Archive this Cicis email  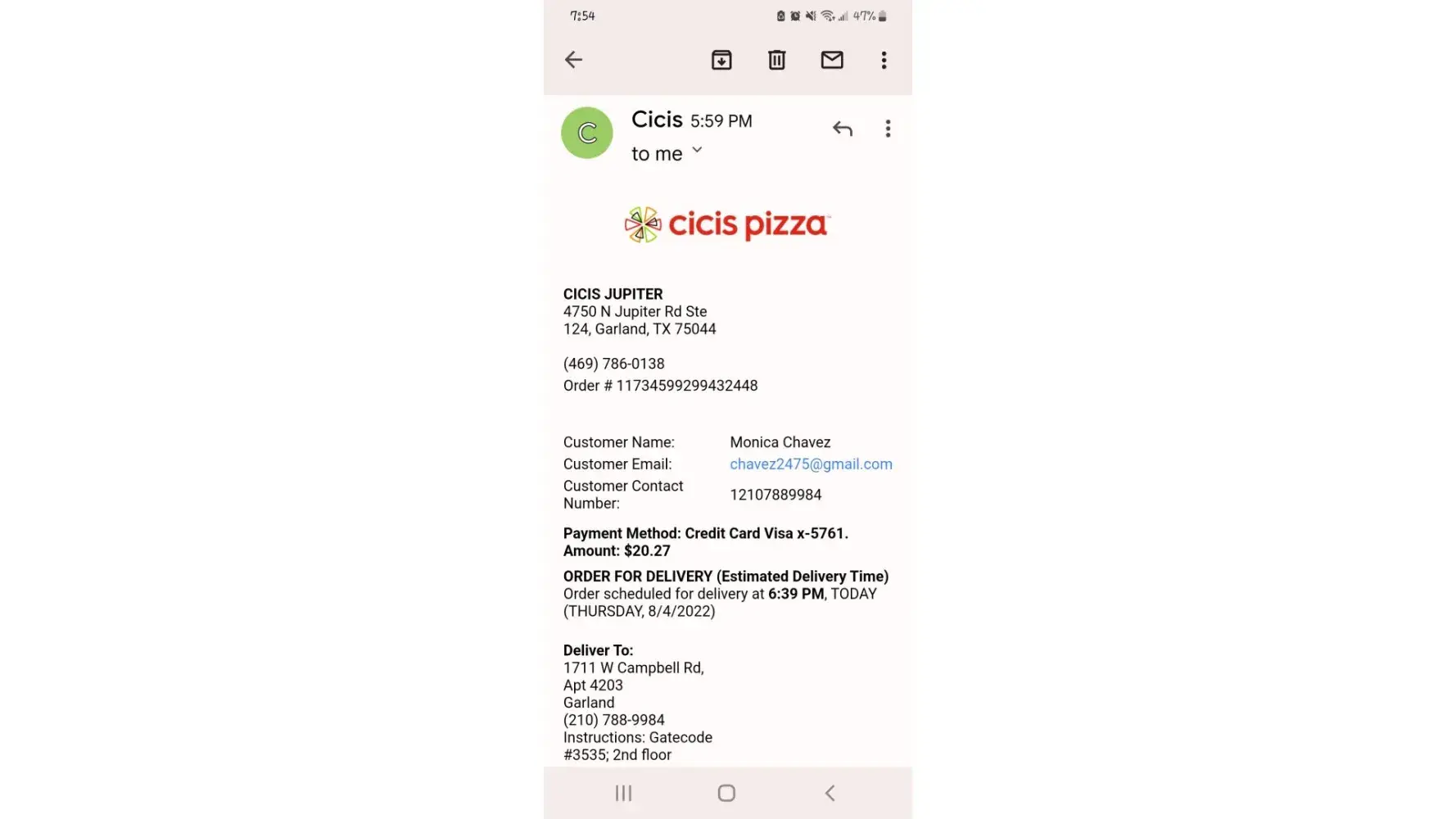[721, 60]
